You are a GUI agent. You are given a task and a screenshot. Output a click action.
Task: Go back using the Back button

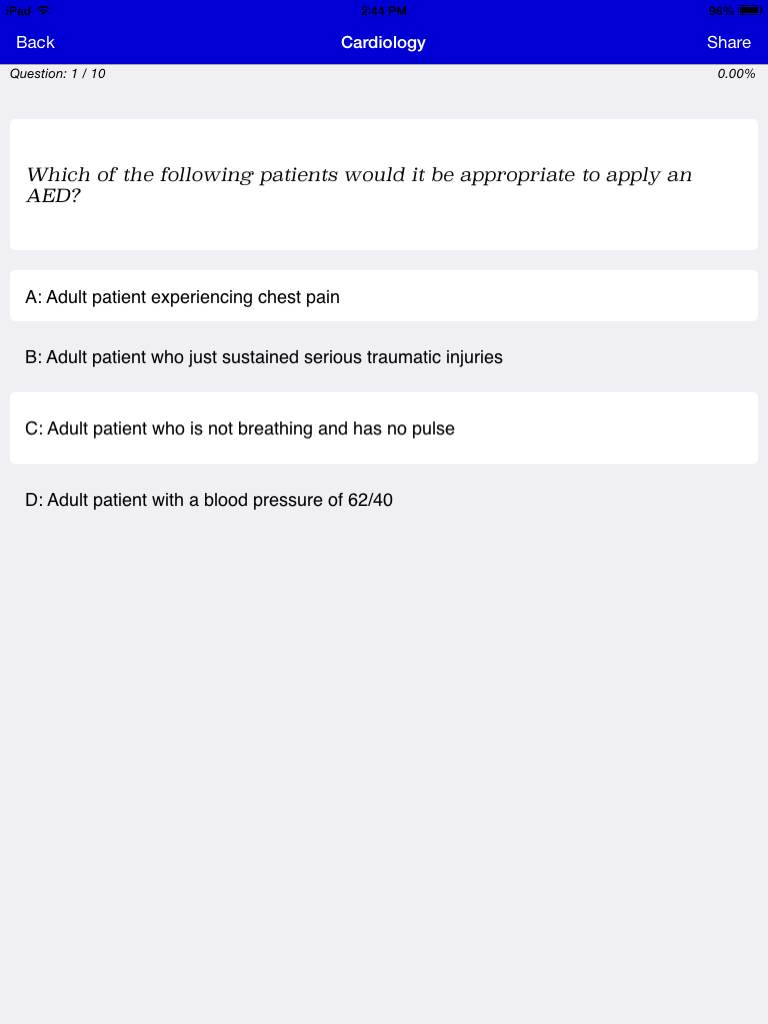click(x=35, y=42)
